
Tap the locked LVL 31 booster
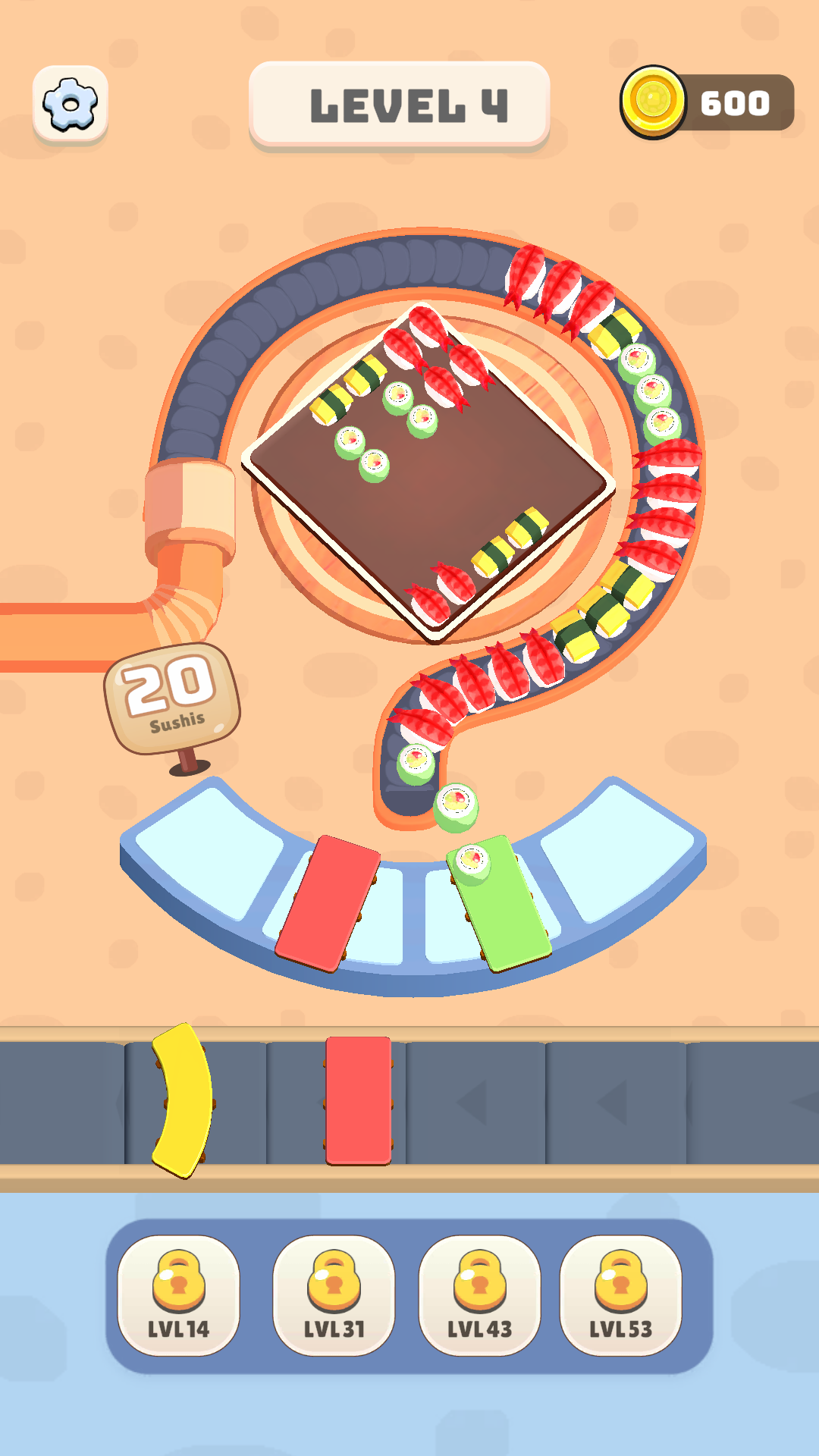pyautogui.click(x=334, y=1295)
